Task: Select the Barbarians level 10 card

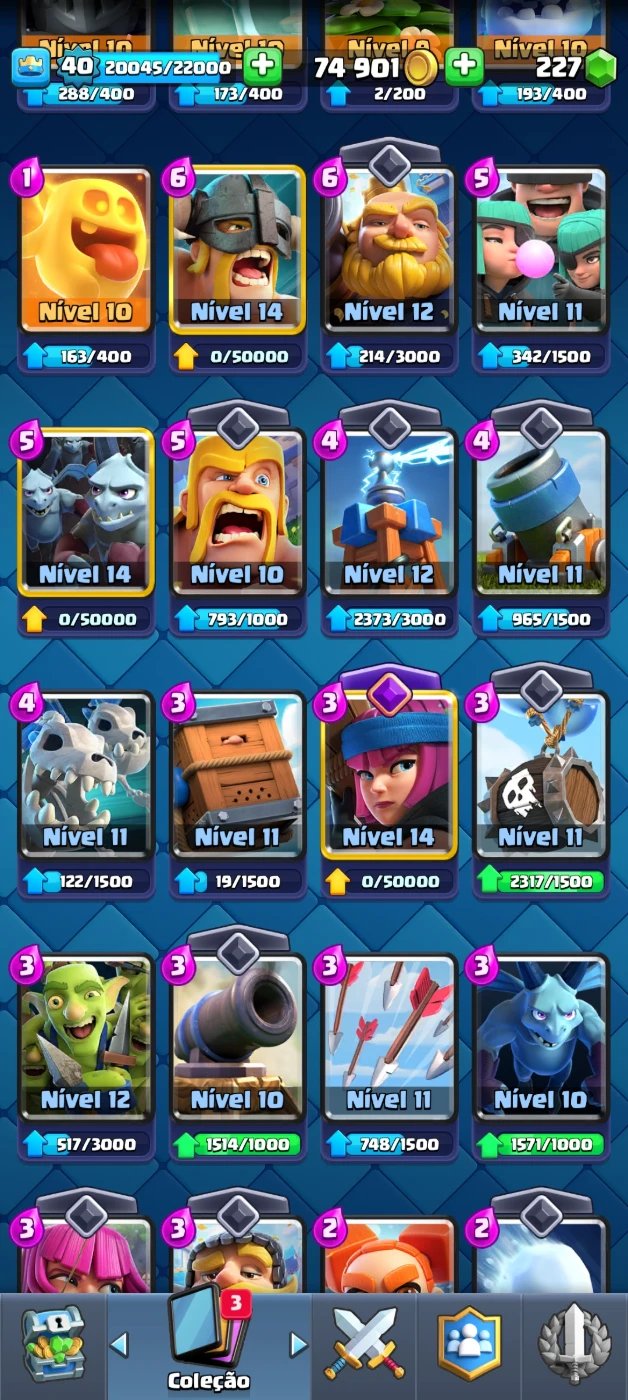Action: click(237, 512)
